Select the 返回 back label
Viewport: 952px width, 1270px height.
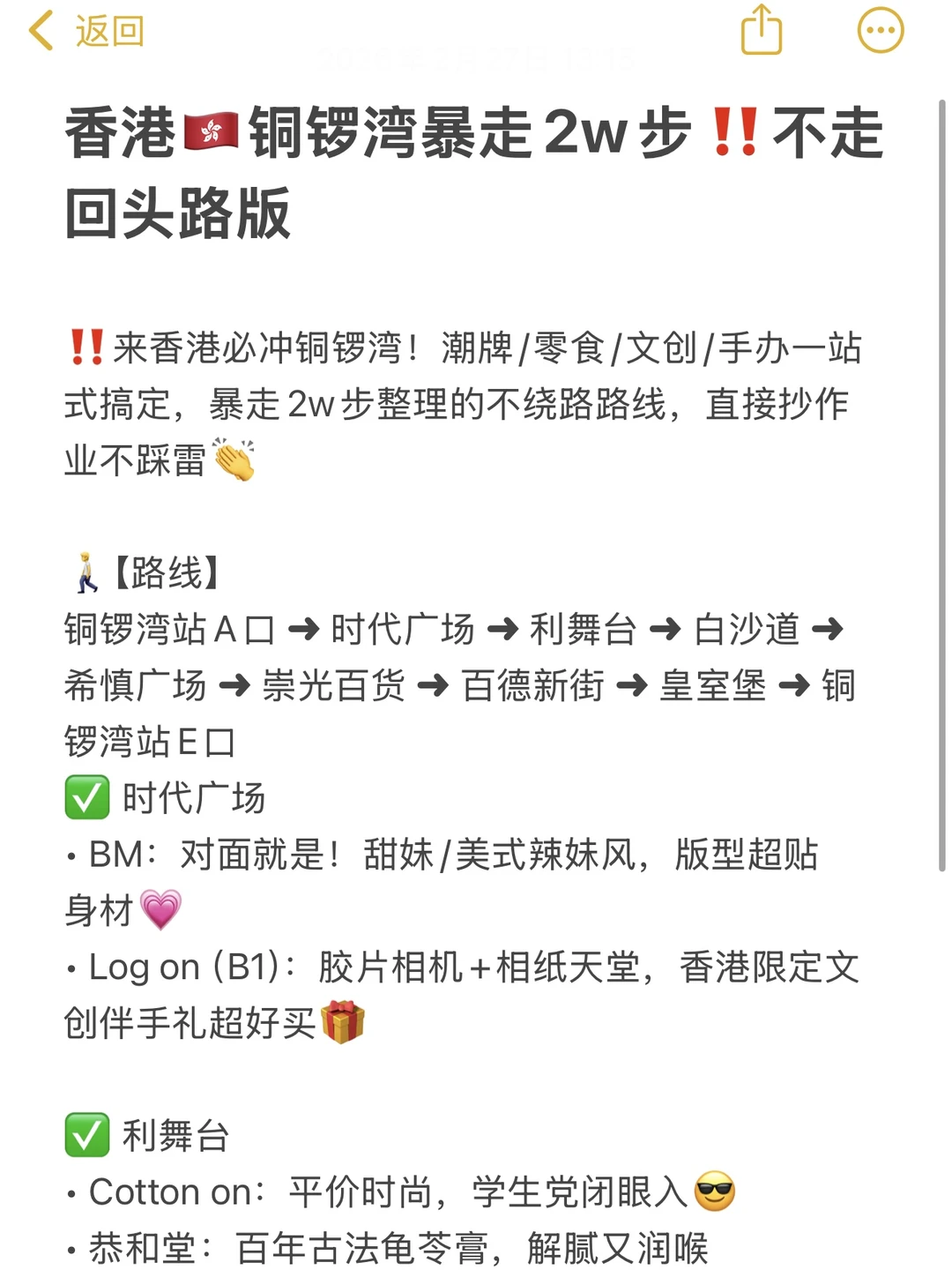point(109,29)
